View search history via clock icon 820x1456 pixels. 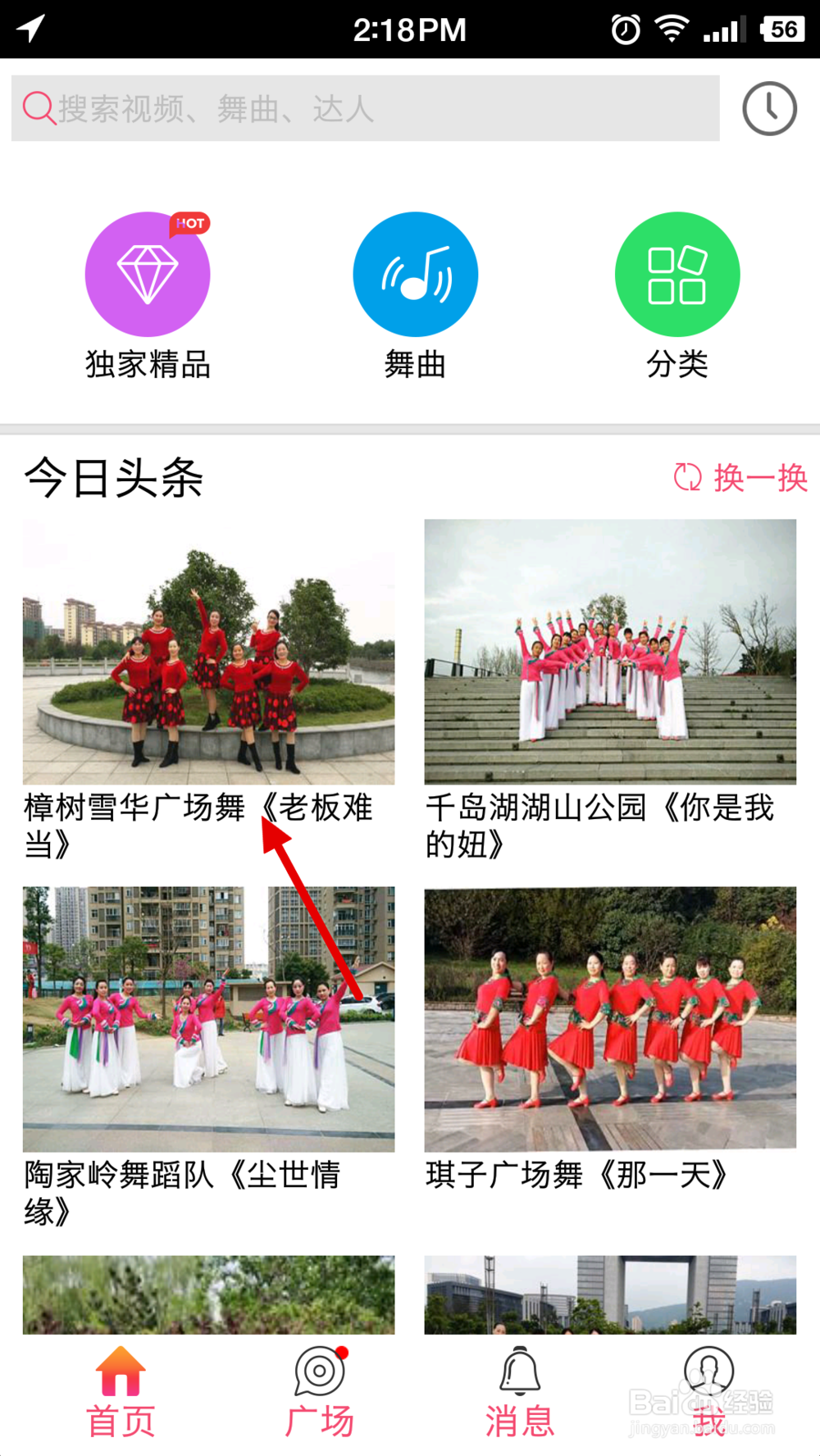coord(768,107)
